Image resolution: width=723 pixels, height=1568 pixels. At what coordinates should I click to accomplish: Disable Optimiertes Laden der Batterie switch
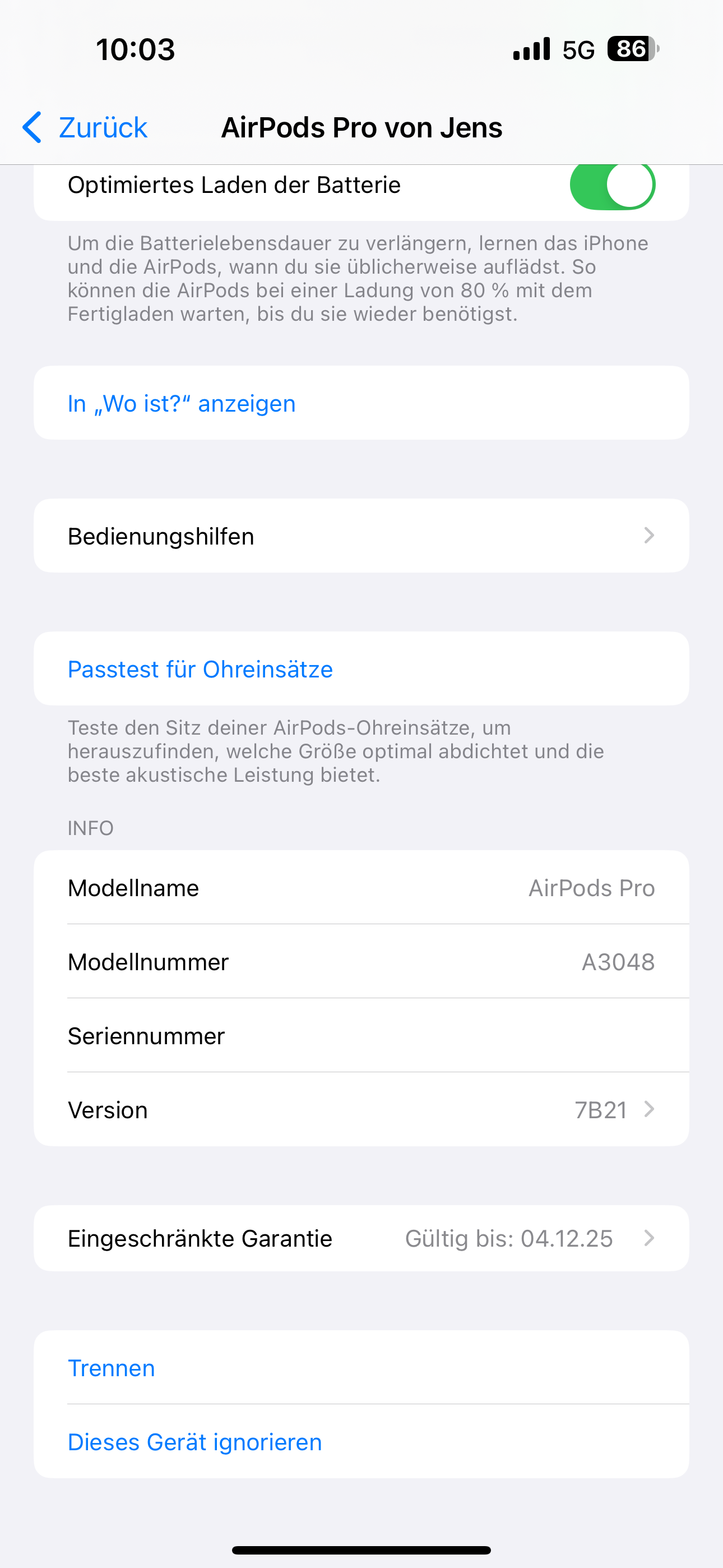click(x=611, y=185)
